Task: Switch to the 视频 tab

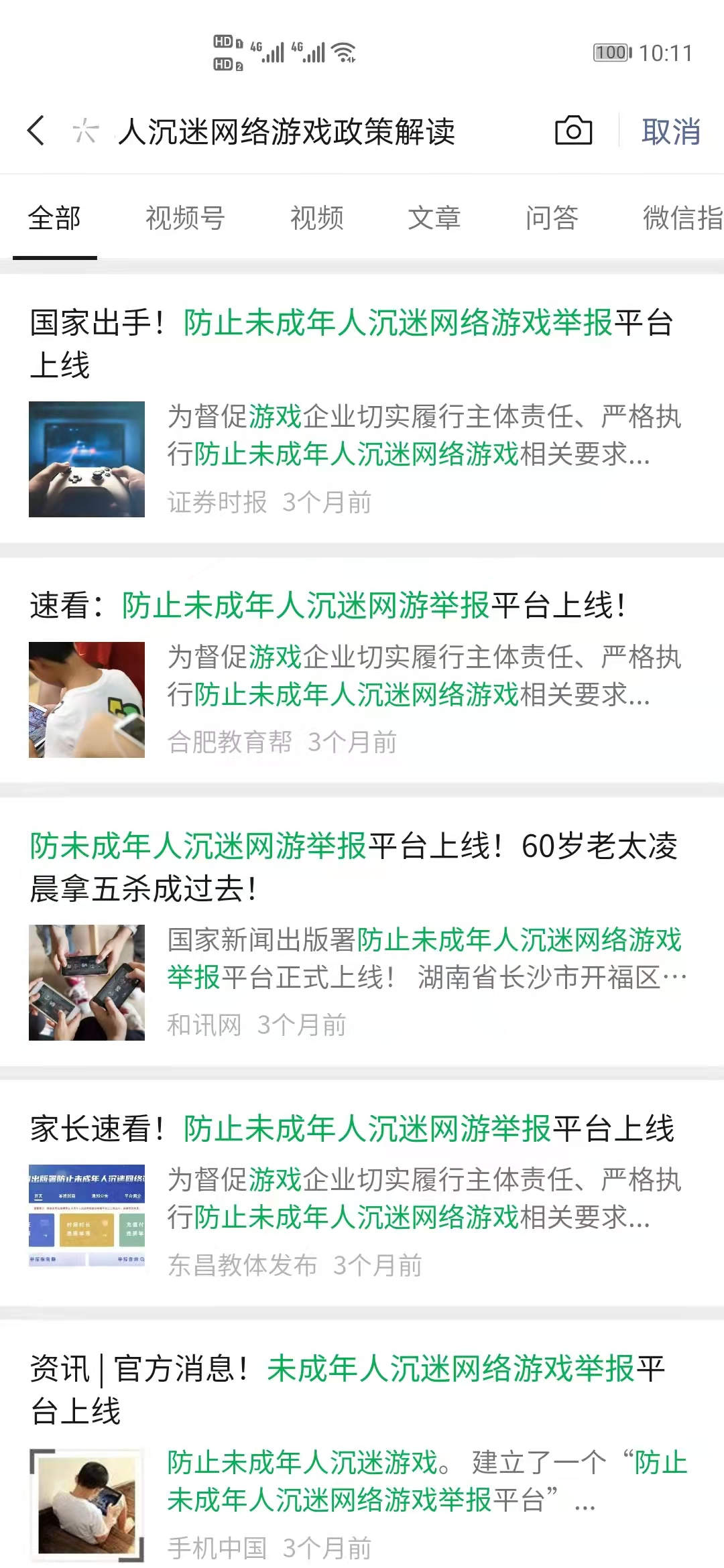Action: [316, 218]
